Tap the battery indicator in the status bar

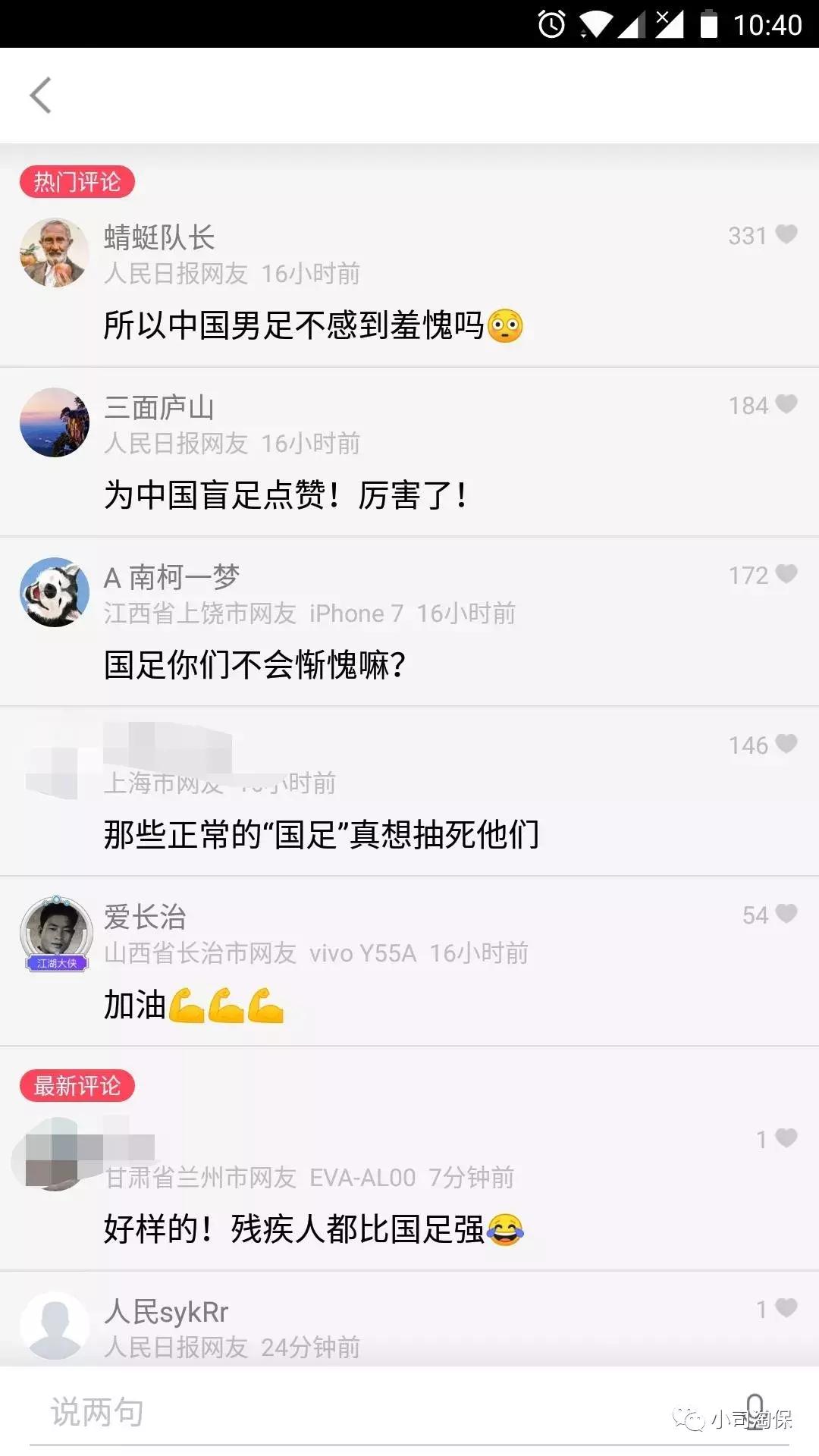(x=709, y=23)
